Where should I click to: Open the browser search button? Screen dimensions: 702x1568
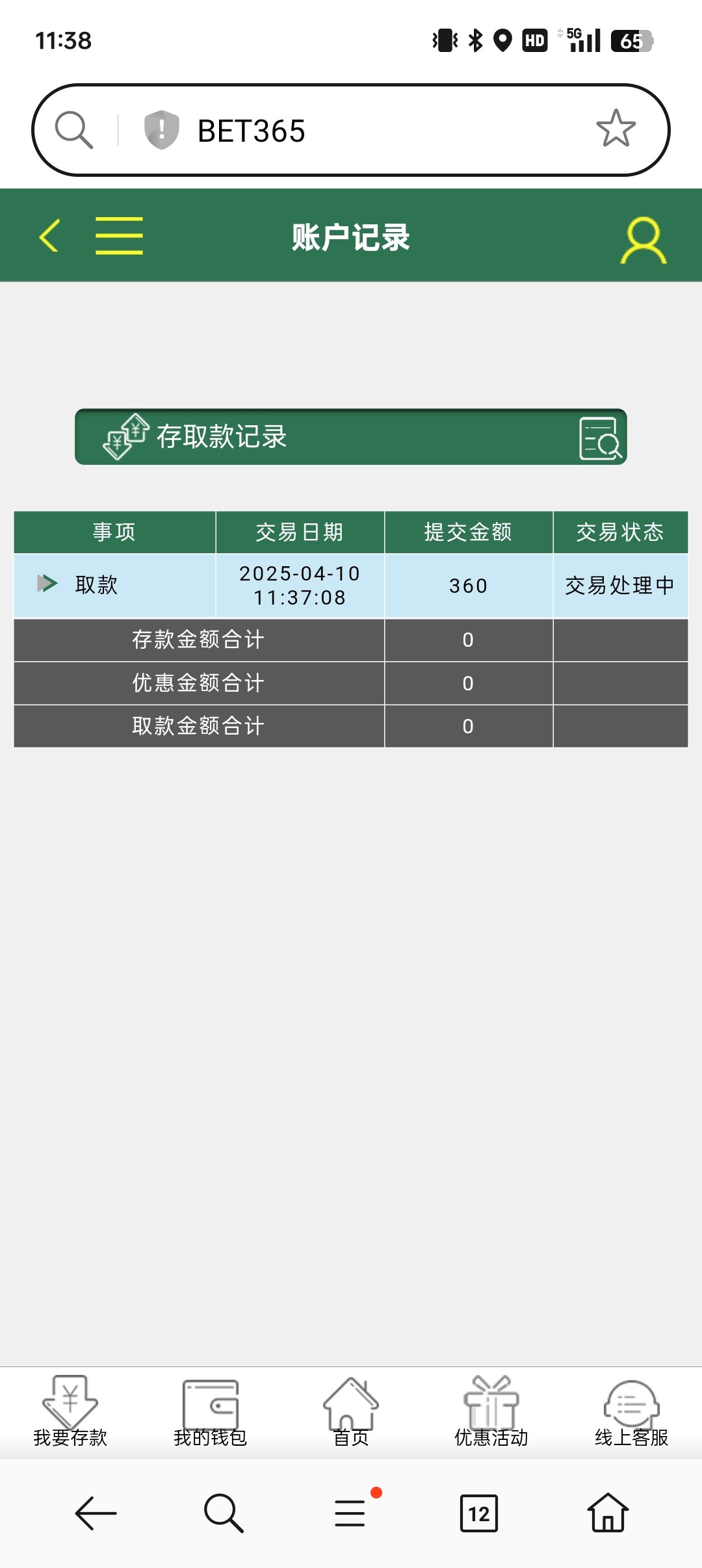coord(223,1513)
